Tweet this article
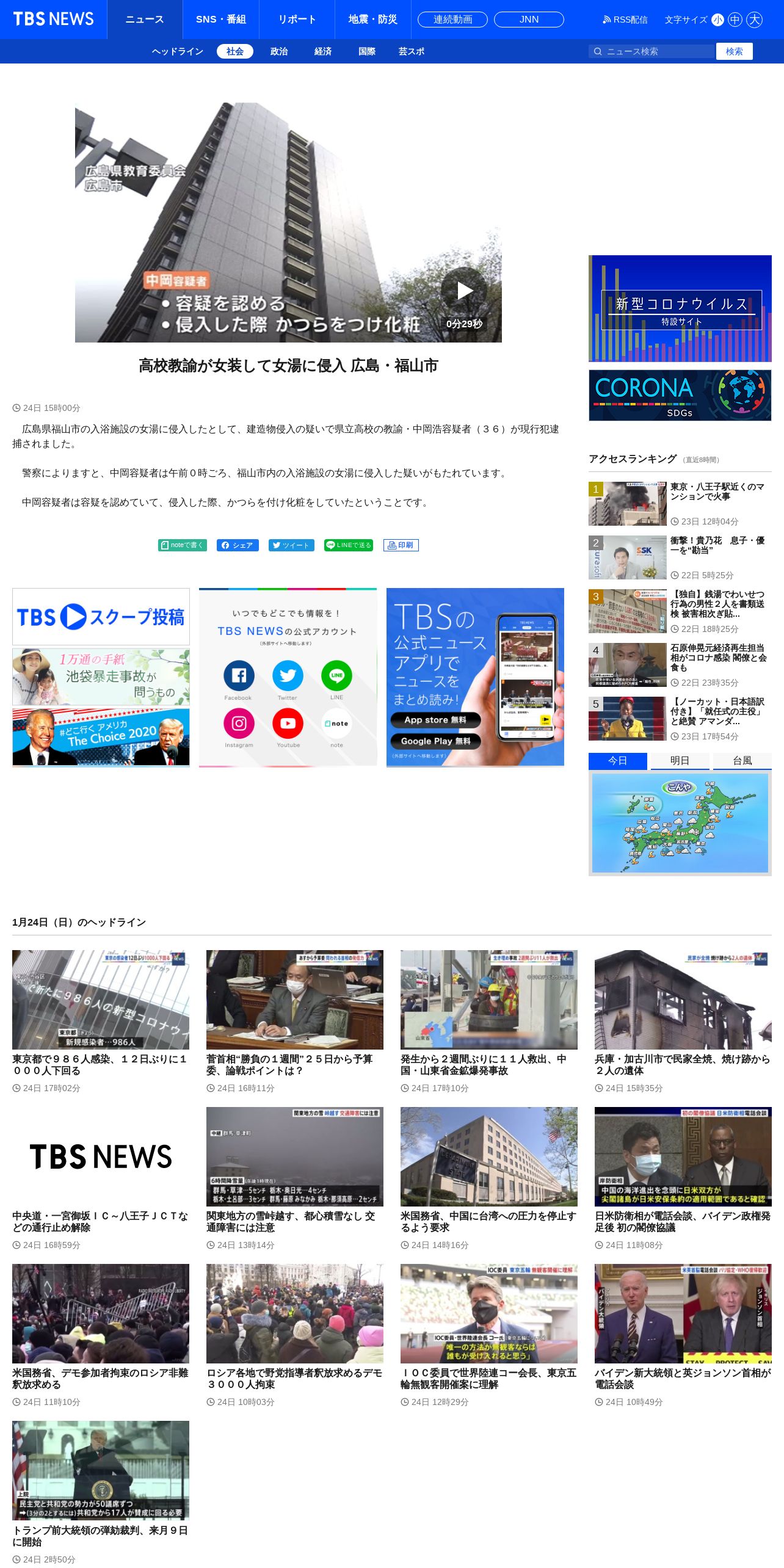Viewport: 784px width, 1568px height. point(291,545)
